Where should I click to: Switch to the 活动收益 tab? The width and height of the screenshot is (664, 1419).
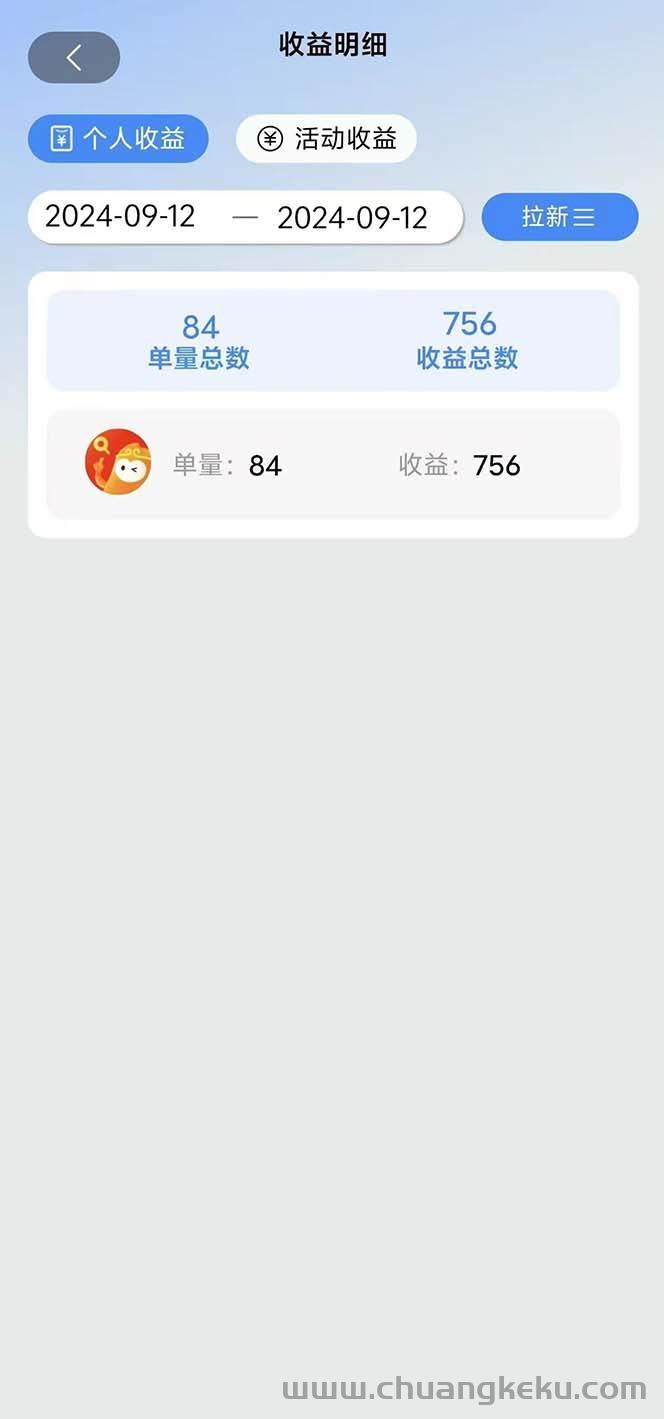click(326, 139)
